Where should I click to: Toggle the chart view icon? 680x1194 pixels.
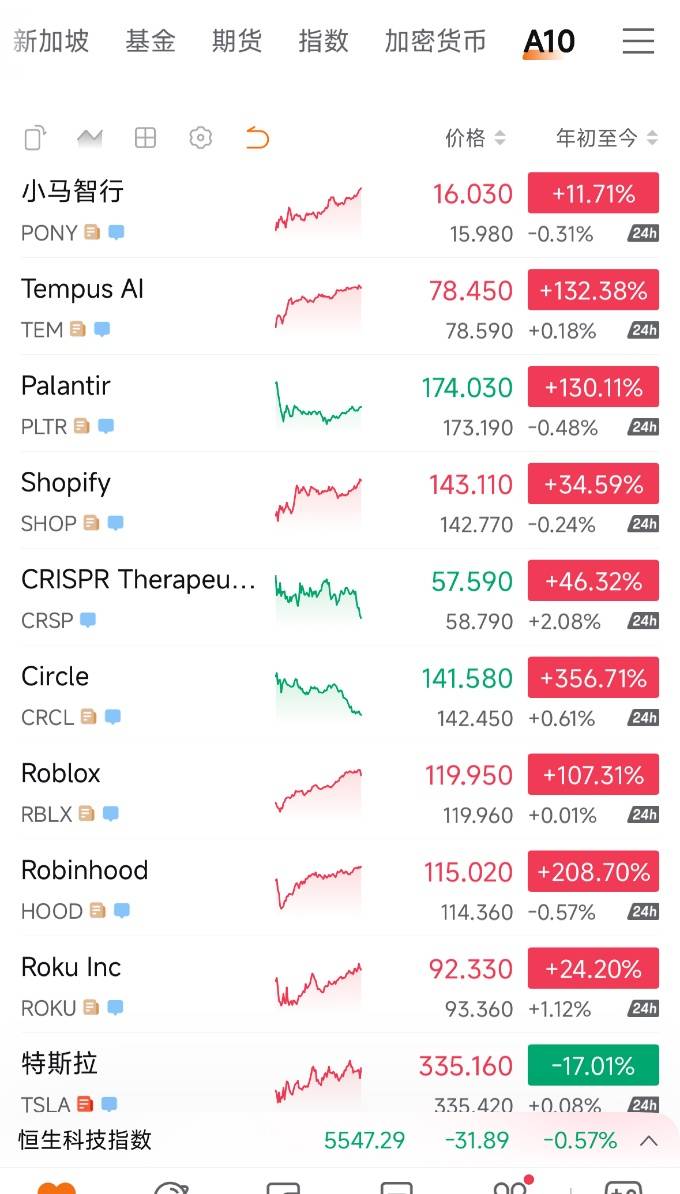pos(90,138)
